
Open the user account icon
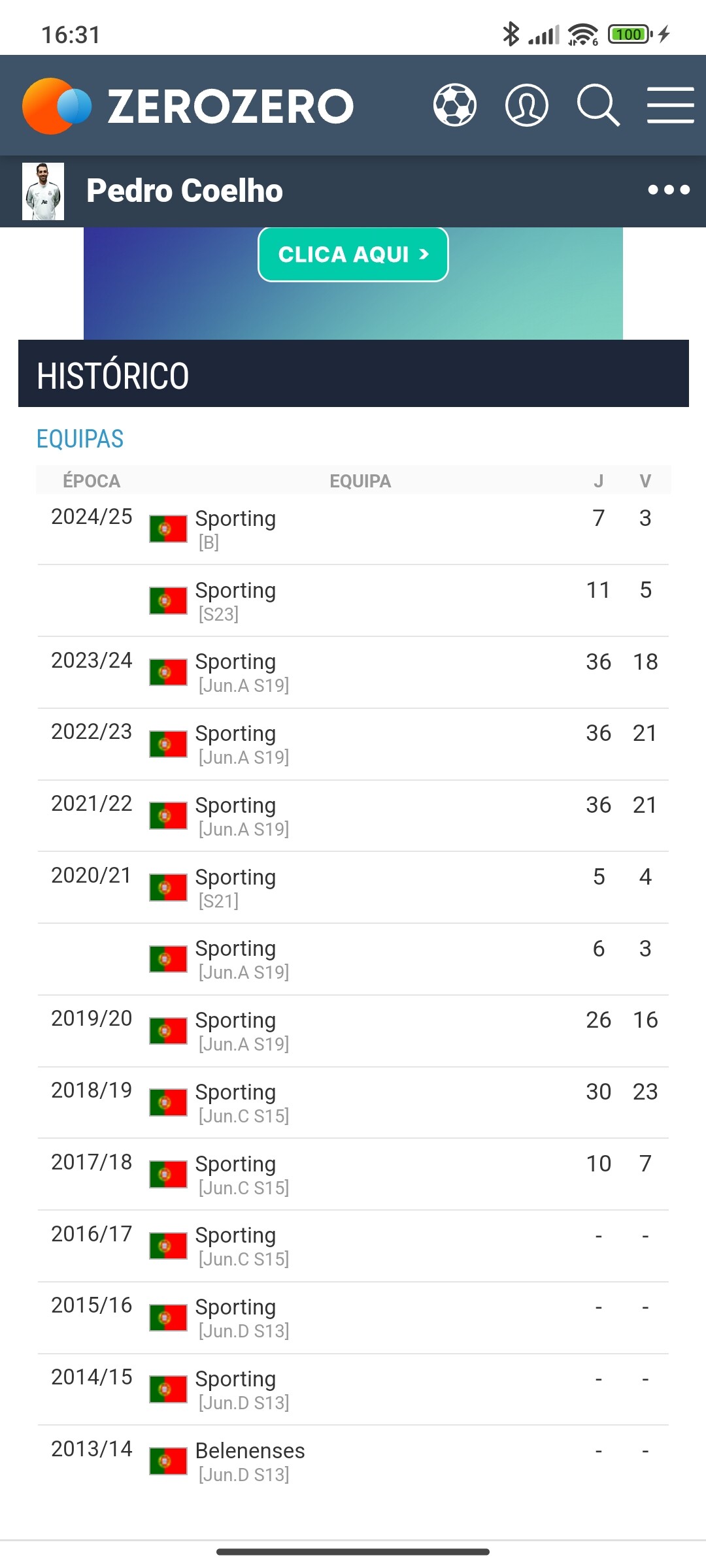pyautogui.click(x=526, y=105)
